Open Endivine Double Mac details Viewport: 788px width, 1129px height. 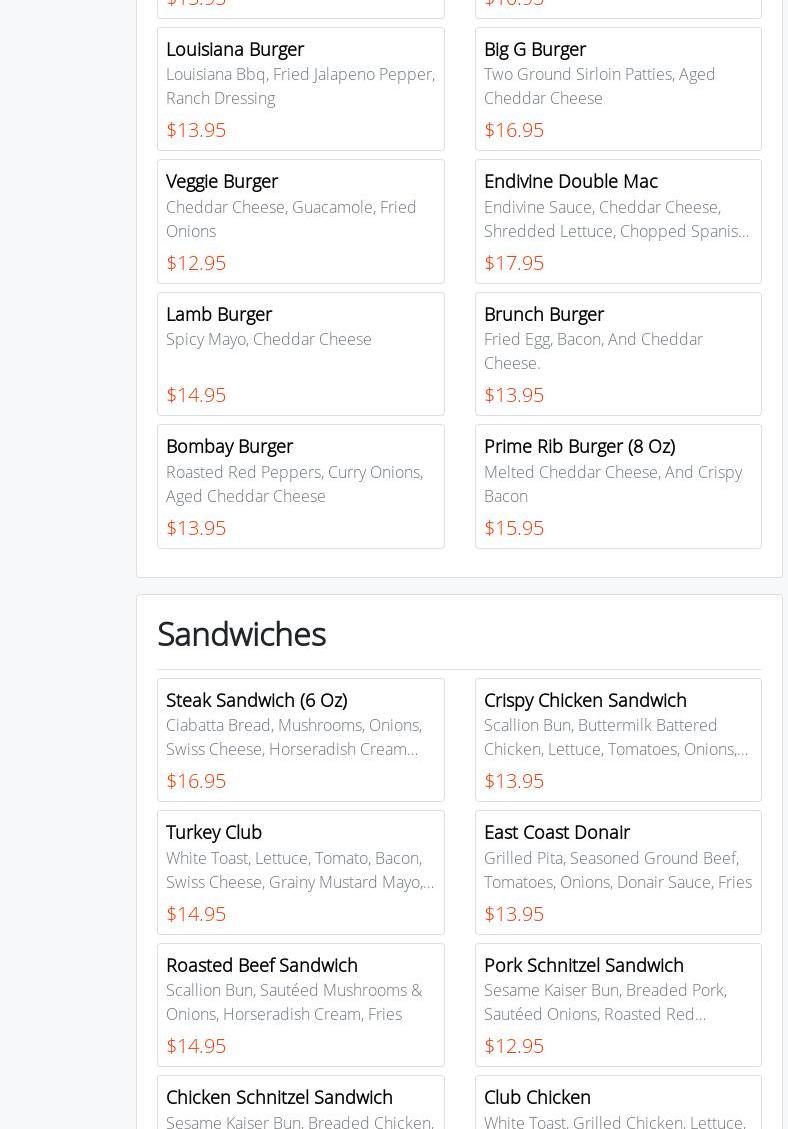pos(618,221)
